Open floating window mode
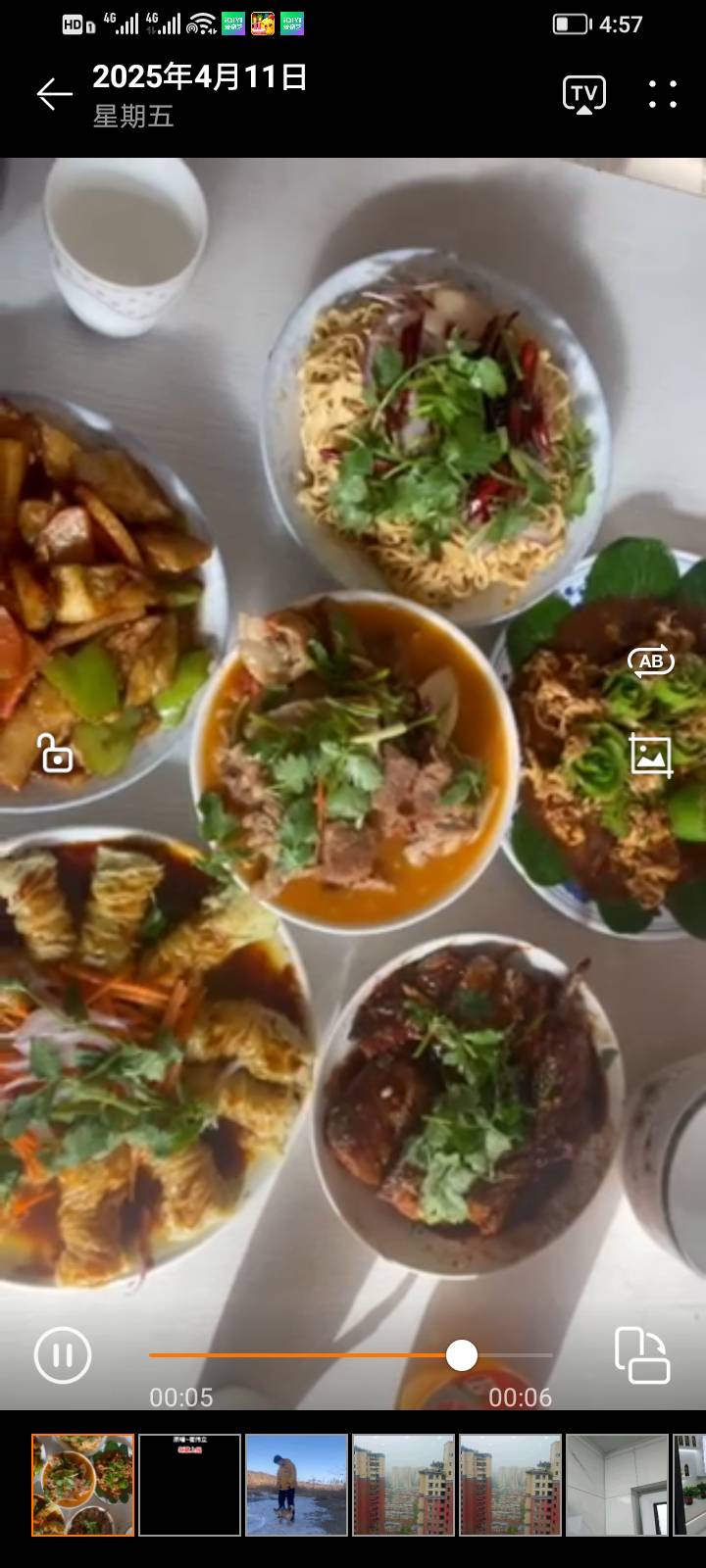The image size is (706, 1568). [x=642, y=1355]
